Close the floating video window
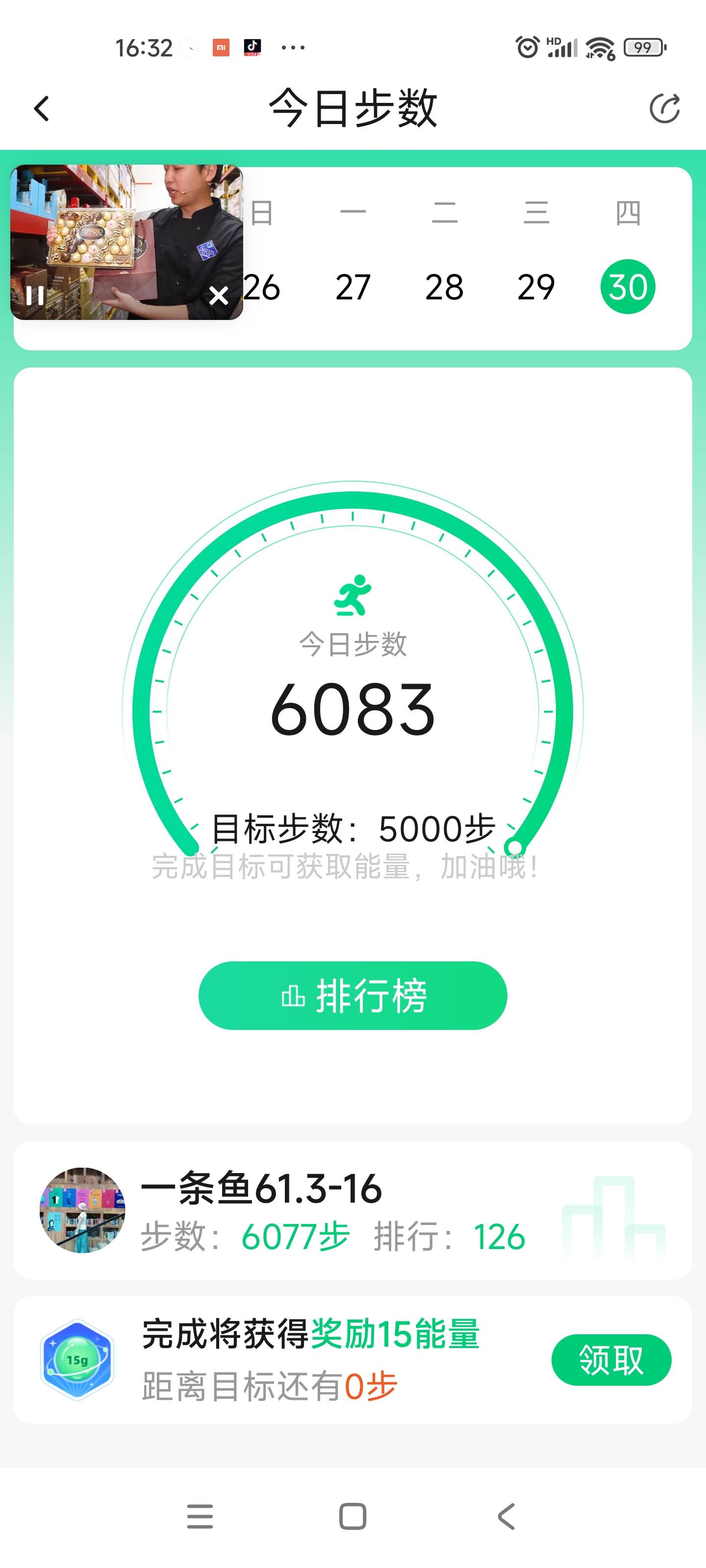The width and height of the screenshot is (706, 1568). coord(219,296)
